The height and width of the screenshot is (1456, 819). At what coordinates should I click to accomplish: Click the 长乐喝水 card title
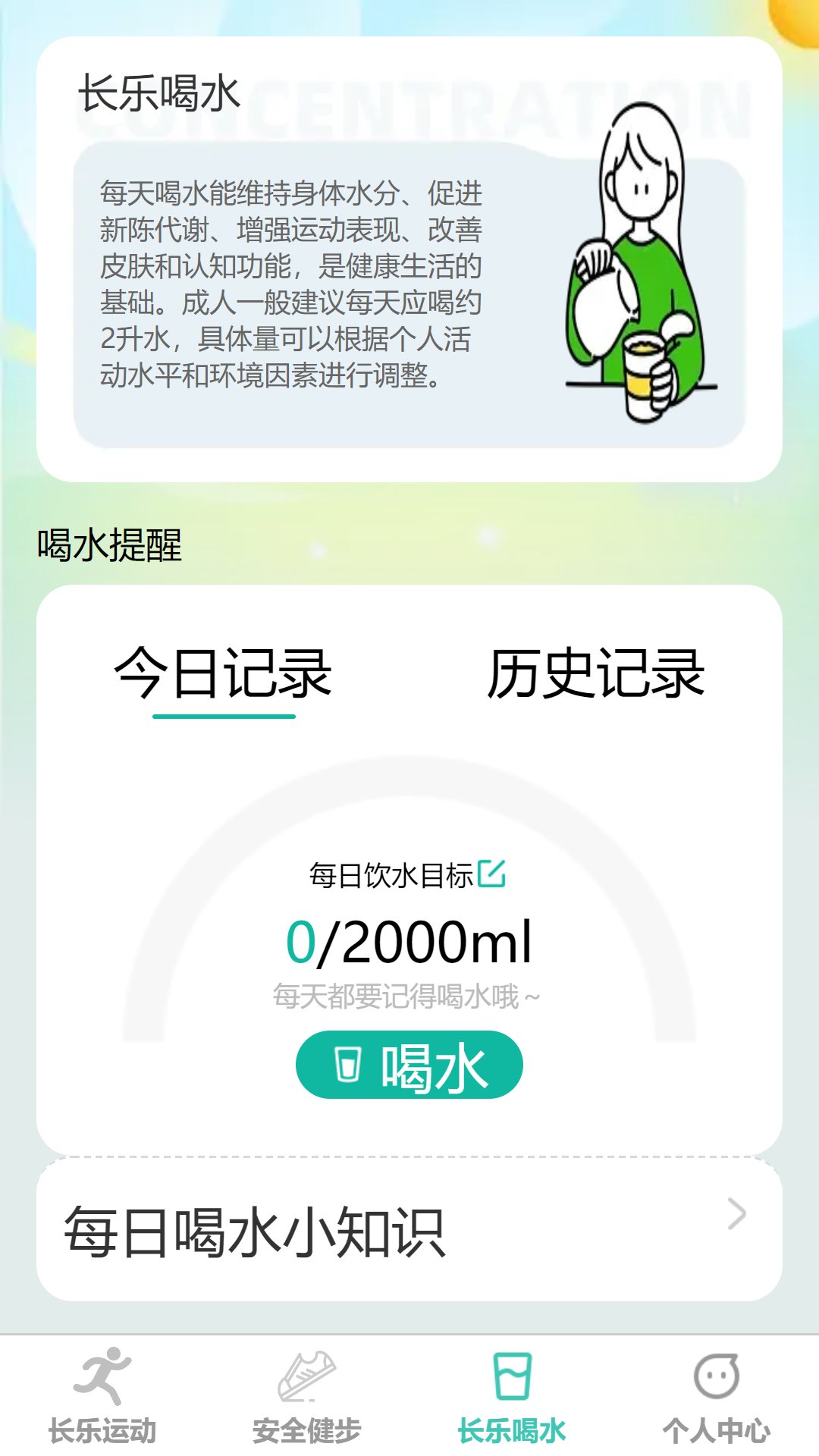[157, 93]
